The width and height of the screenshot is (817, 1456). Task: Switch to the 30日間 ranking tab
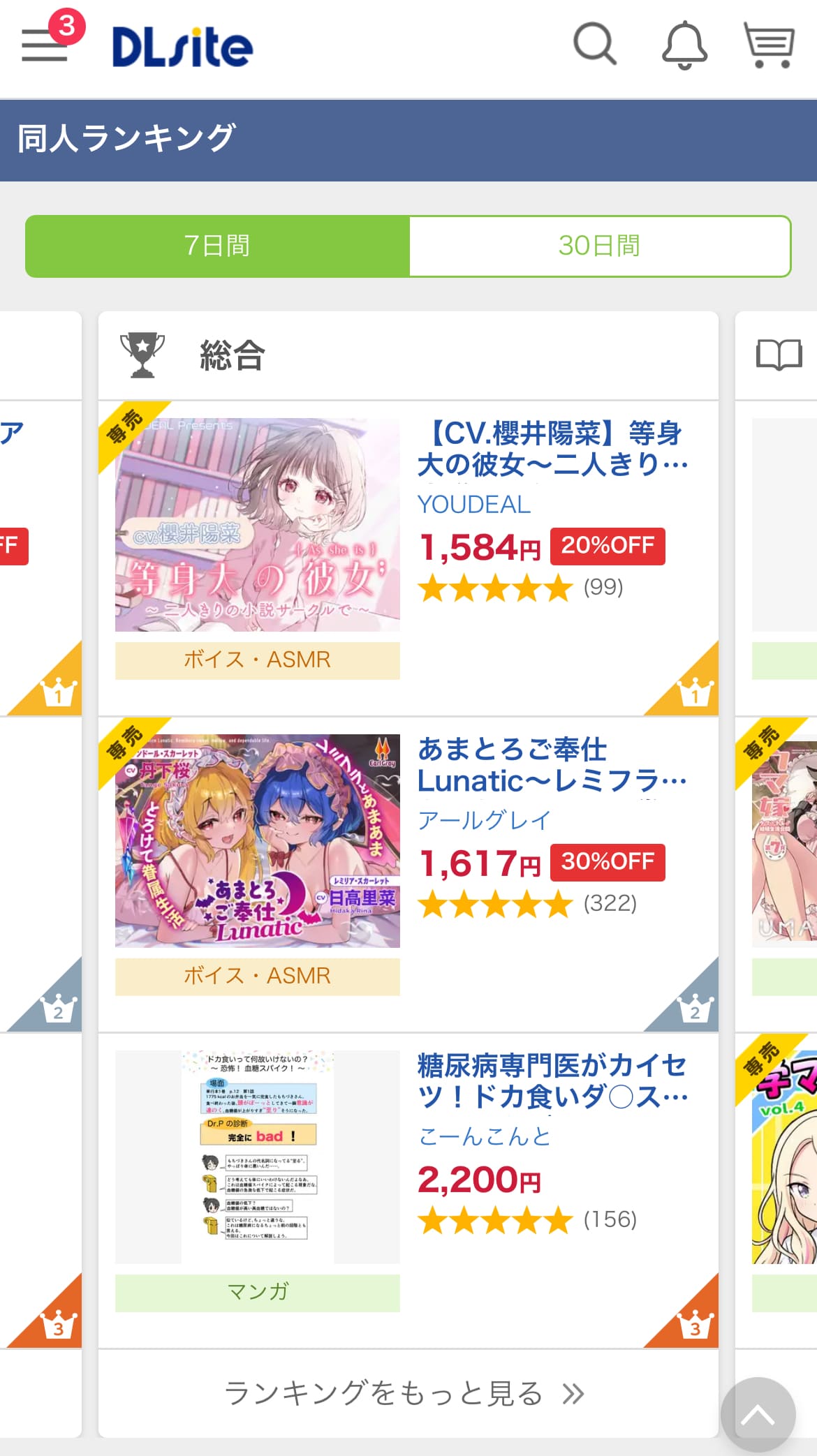[599, 246]
